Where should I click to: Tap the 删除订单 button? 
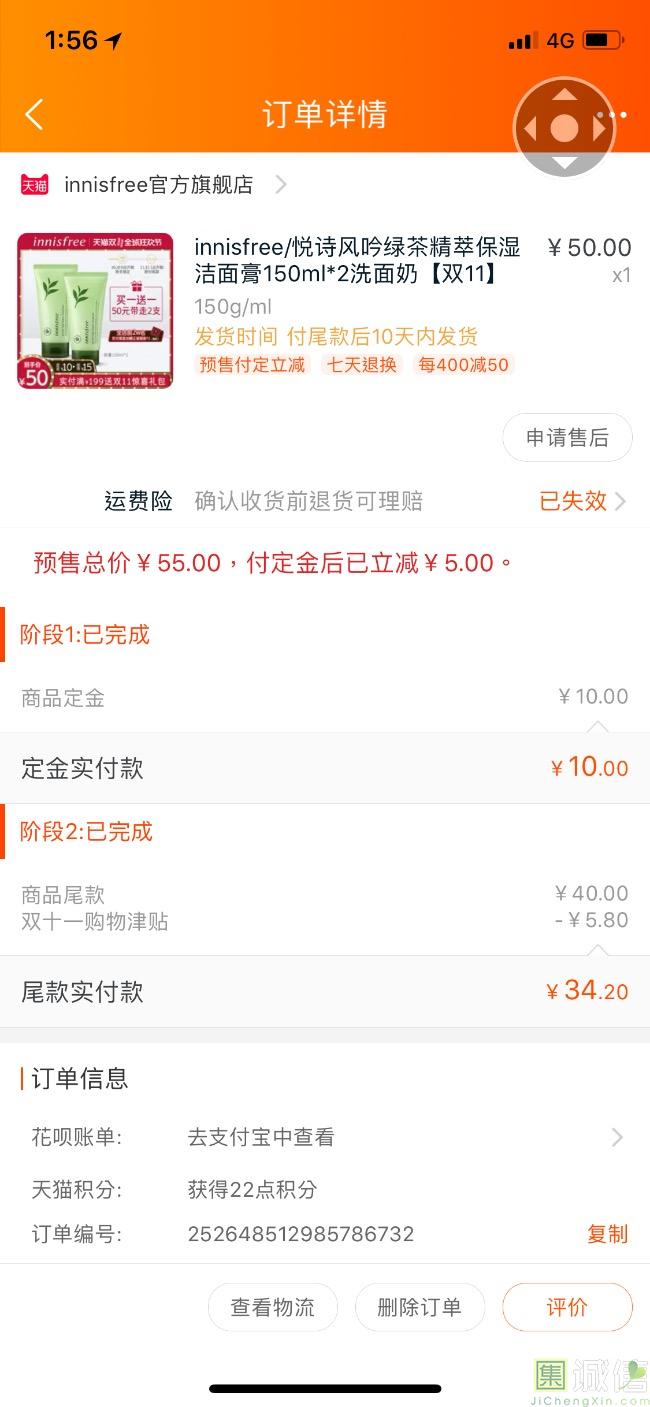point(419,1307)
